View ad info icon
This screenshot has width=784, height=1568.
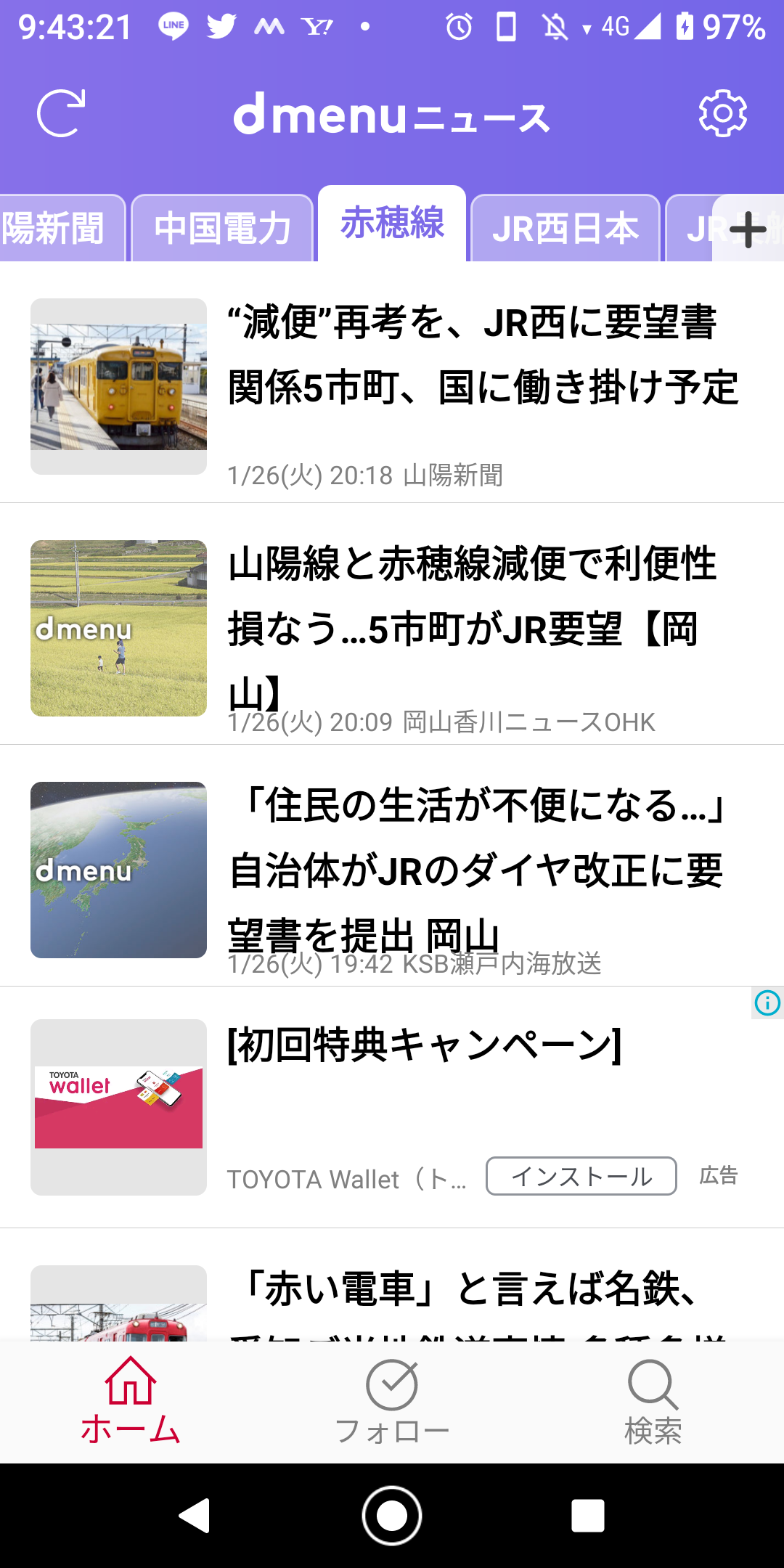coord(767,1003)
